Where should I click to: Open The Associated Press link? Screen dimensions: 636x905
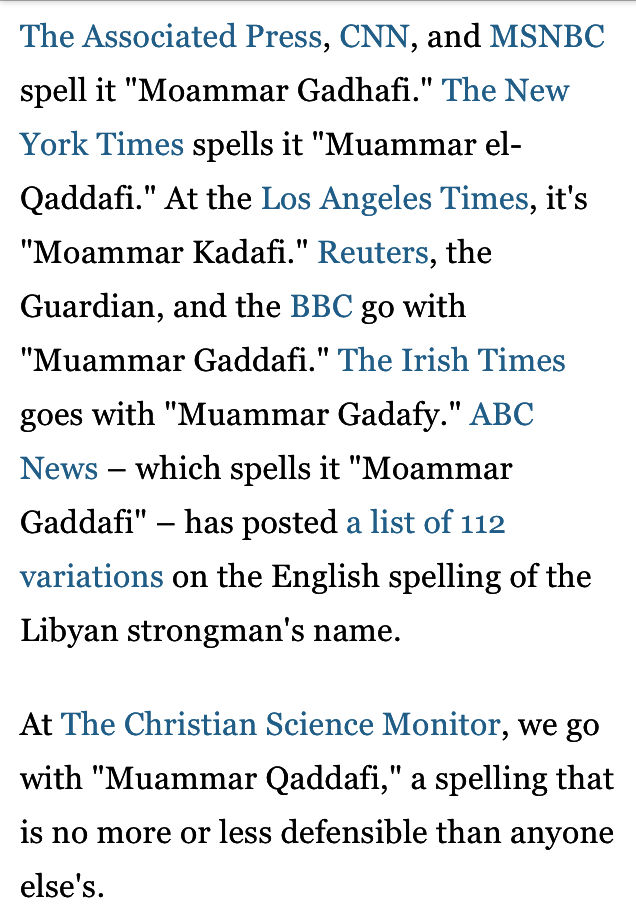[x=170, y=37]
